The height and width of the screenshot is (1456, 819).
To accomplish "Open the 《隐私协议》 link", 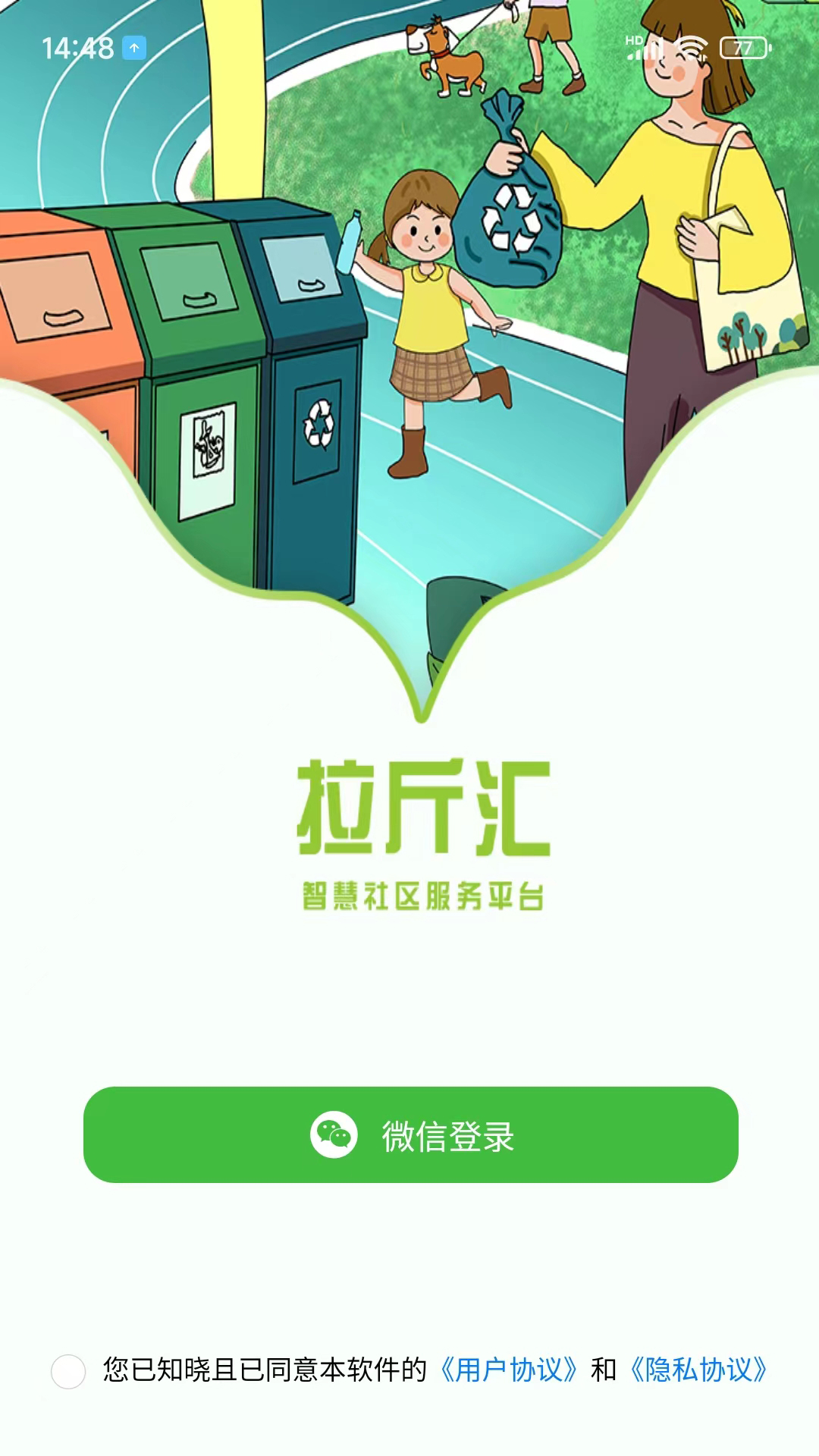I will tap(699, 1370).
